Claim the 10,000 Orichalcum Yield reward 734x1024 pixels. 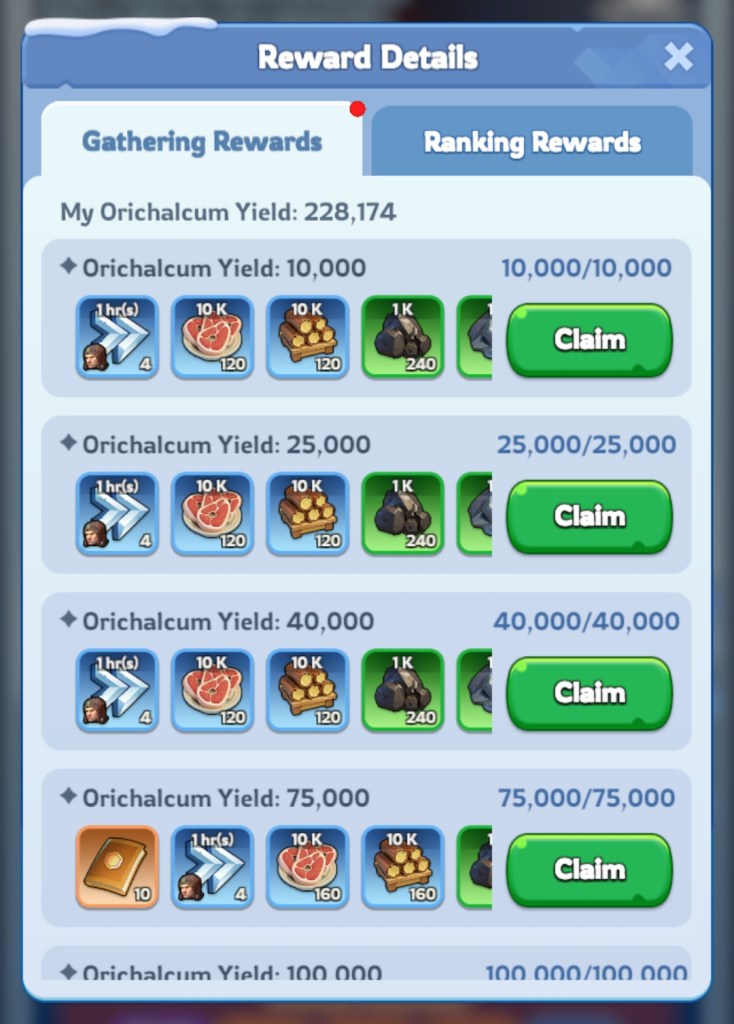588,340
